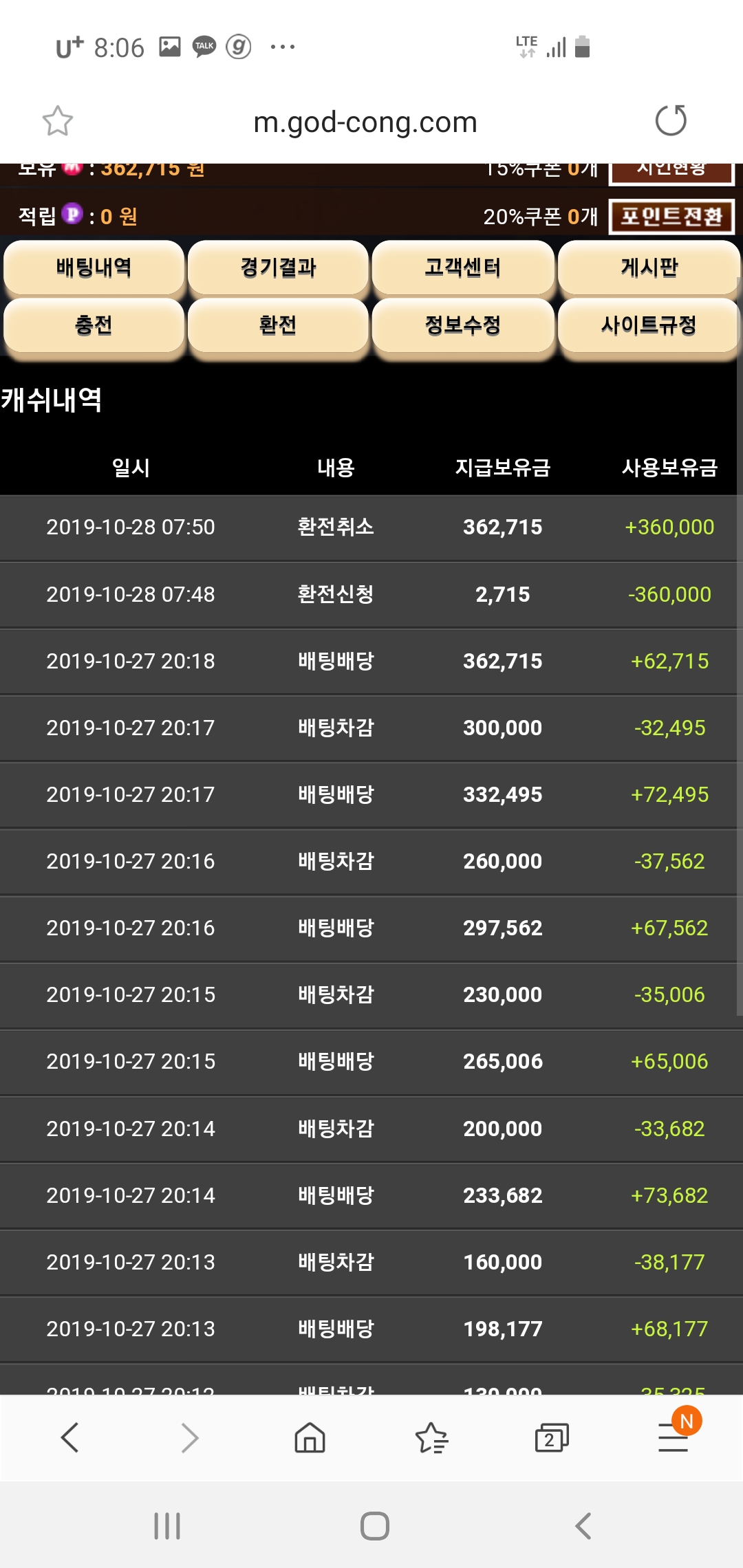This screenshot has height=1568, width=743.
Task: Read 사이트규정
Action: pos(649,325)
